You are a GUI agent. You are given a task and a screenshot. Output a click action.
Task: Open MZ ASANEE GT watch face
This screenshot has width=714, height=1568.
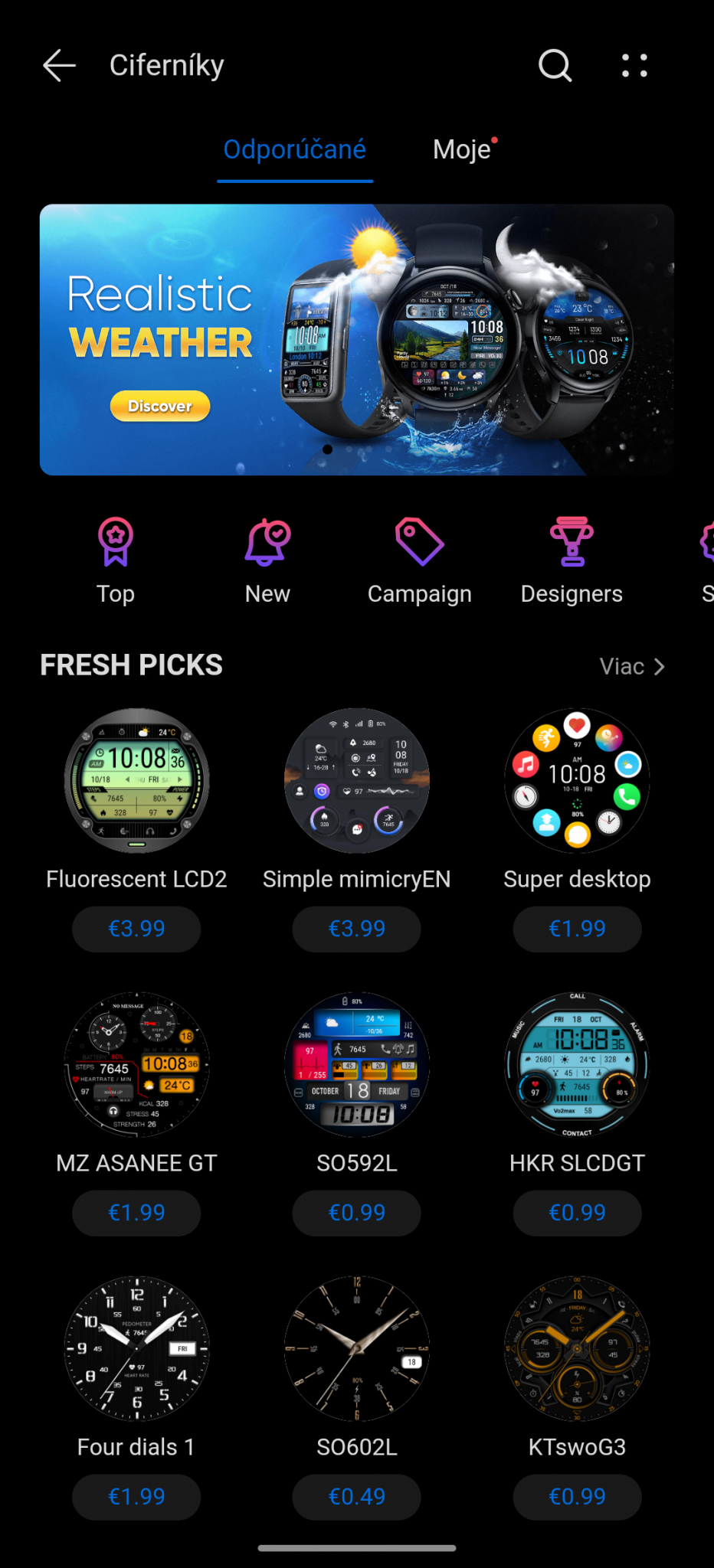pyautogui.click(x=136, y=1065)
